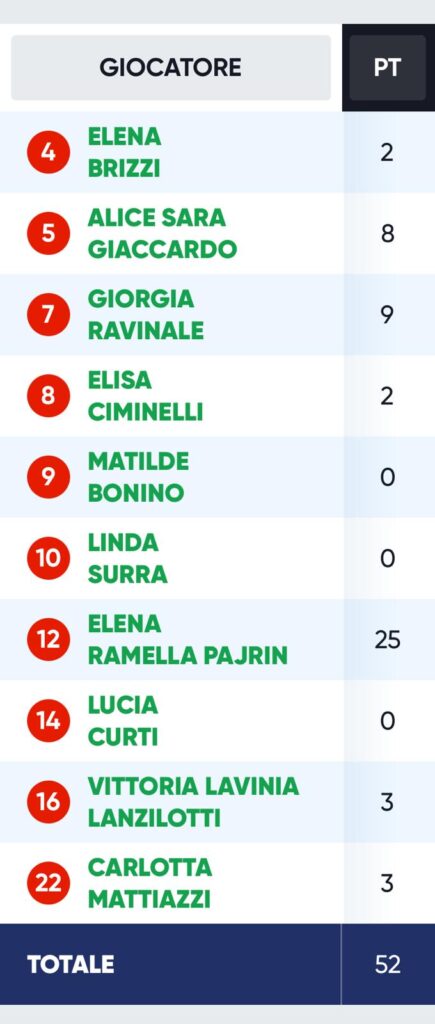
Task: Select player Matilde Bonino
Action: (138, 477)
